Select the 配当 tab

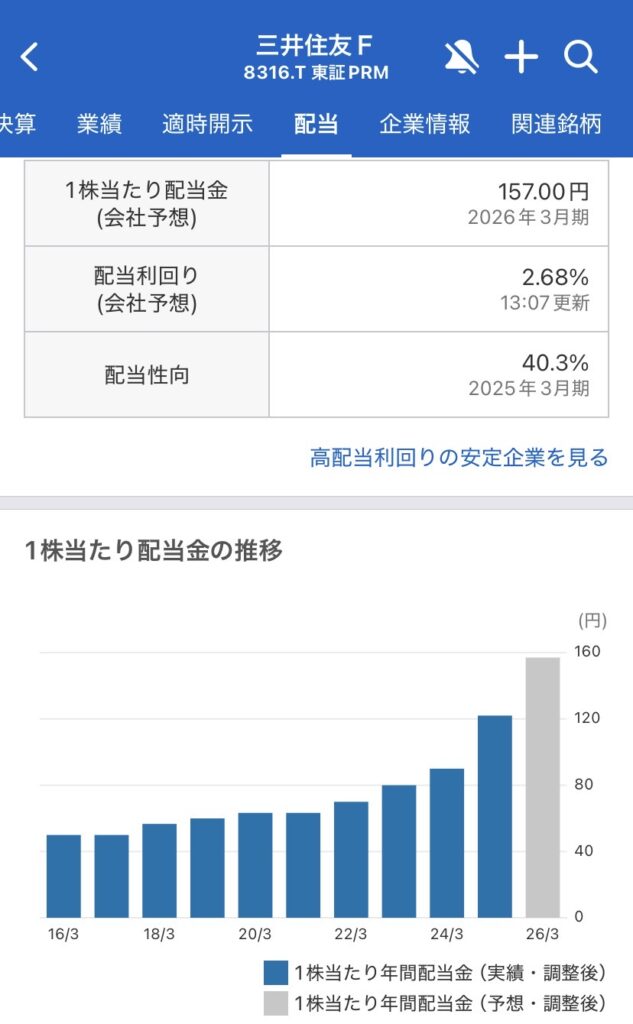[316, 125]
